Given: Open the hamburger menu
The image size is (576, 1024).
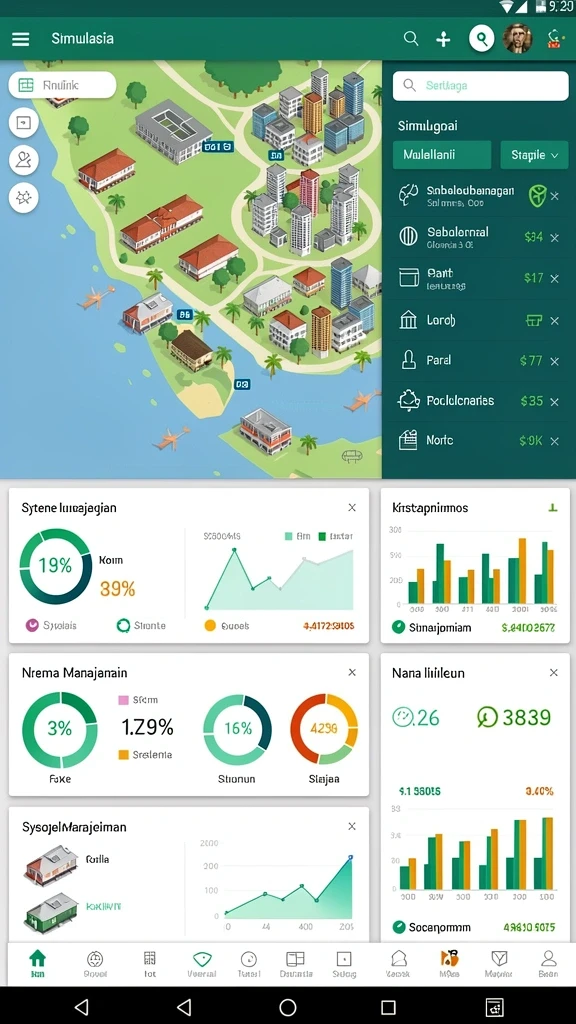Looking at the screenshot, I should tap(20, 39).
